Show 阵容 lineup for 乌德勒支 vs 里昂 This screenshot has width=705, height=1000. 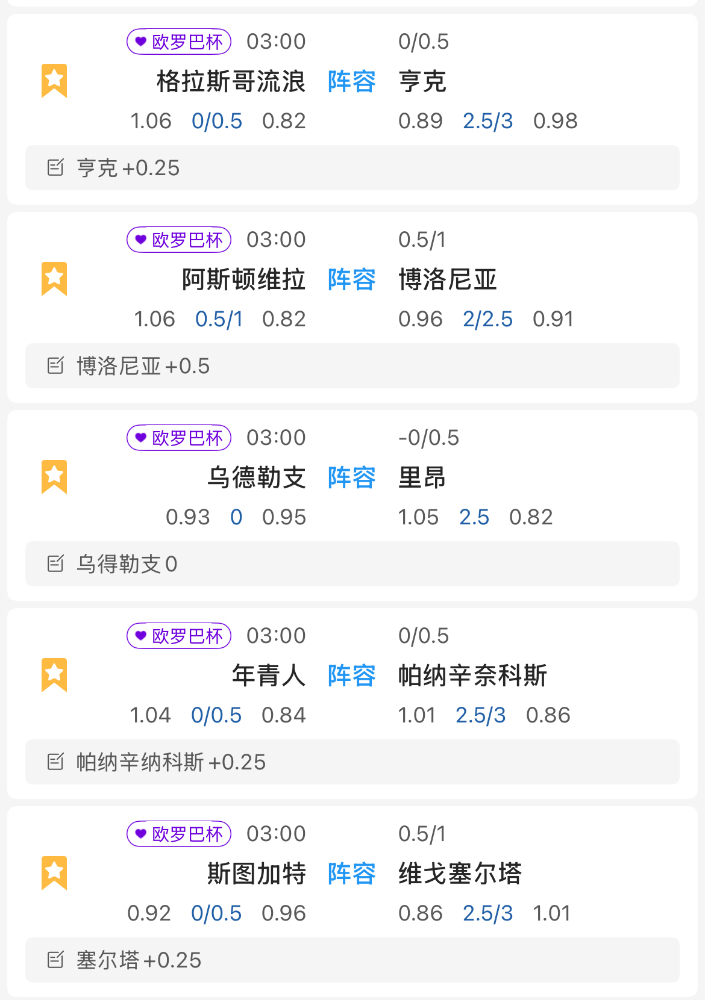tap(352, 477)
